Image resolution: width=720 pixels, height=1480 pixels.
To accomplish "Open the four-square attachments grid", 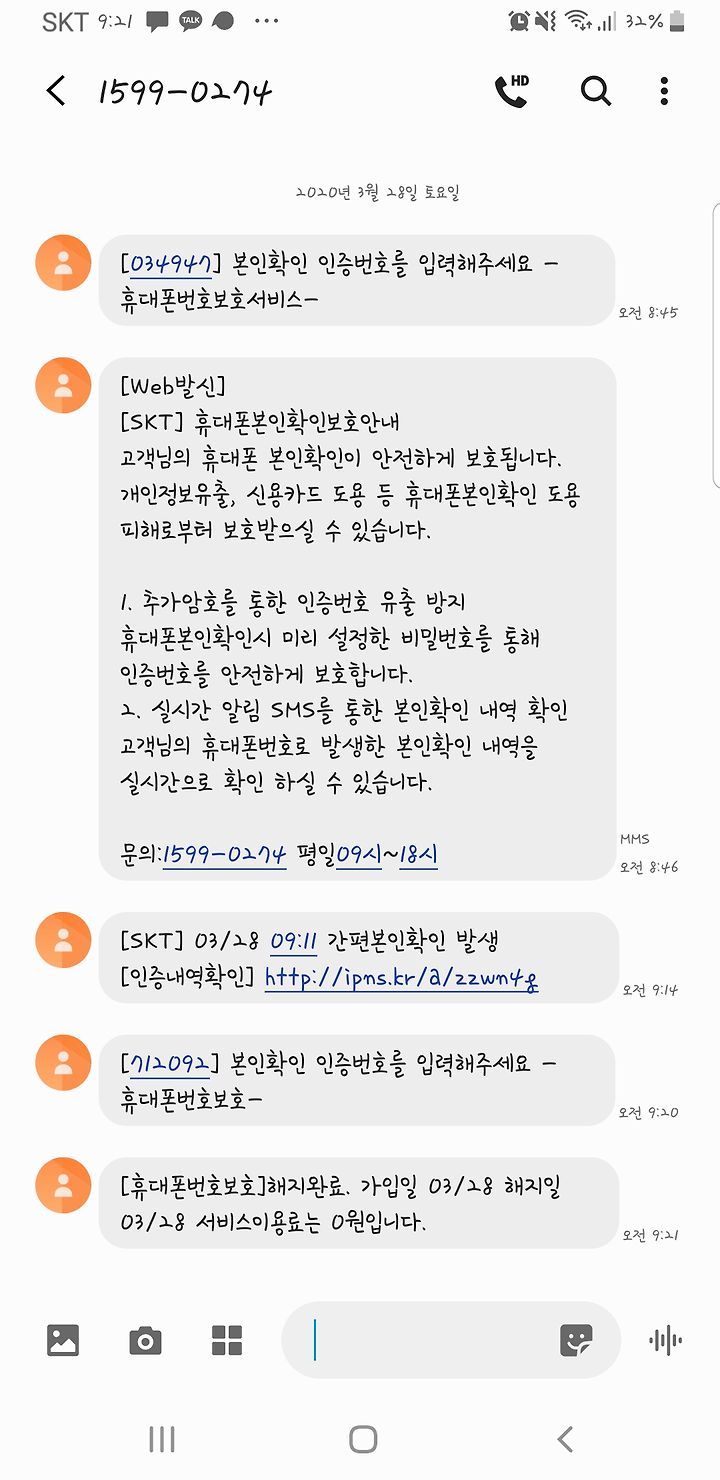I will point(227,1340).
